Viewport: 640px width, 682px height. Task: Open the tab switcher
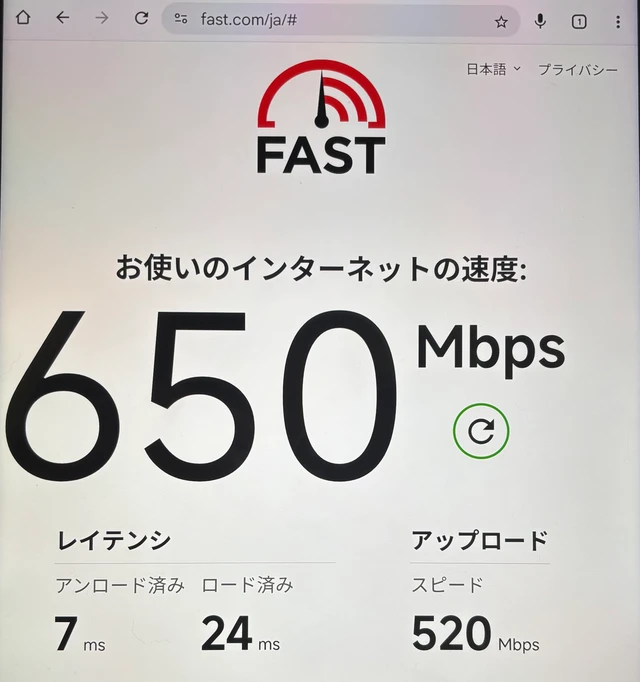point(579,21)
